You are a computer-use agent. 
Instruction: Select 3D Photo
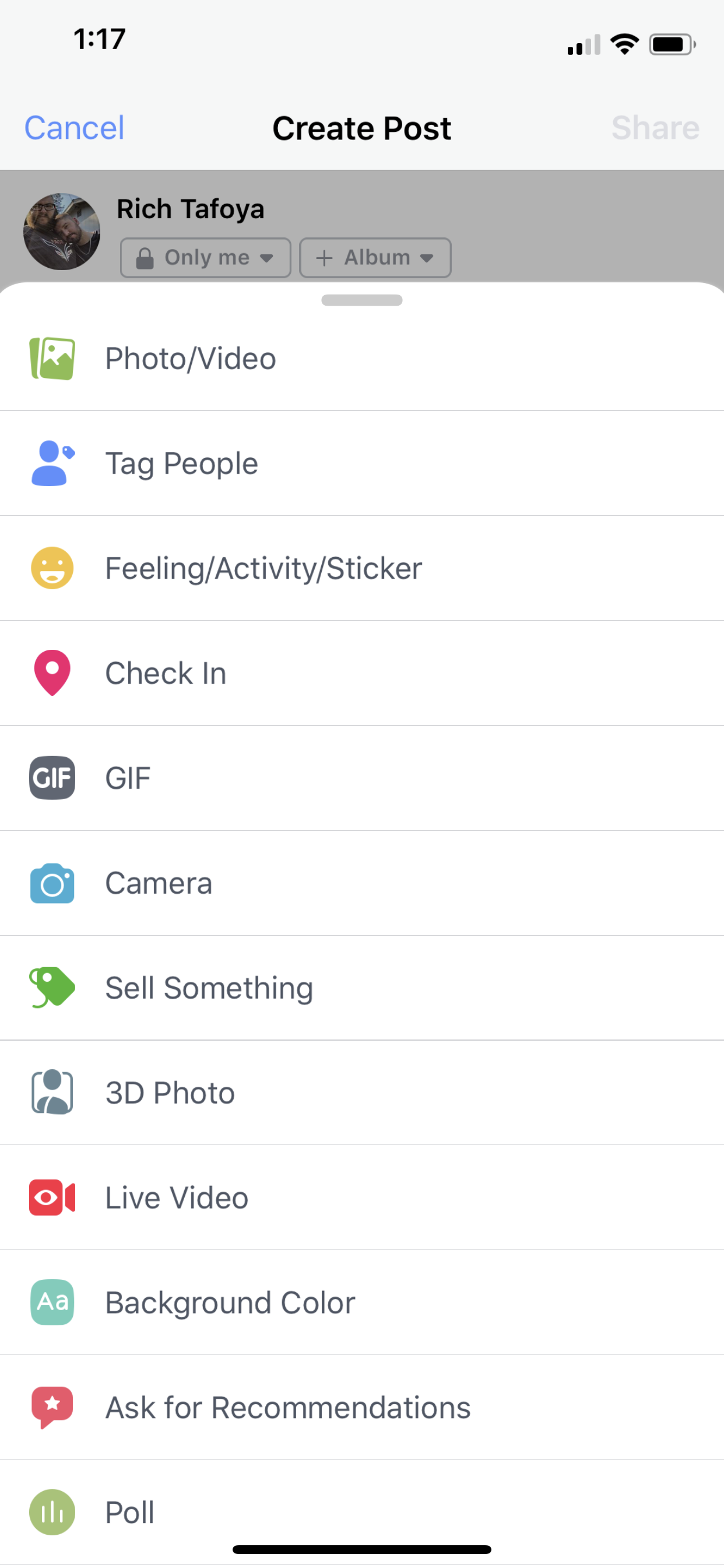(362, 1093)
